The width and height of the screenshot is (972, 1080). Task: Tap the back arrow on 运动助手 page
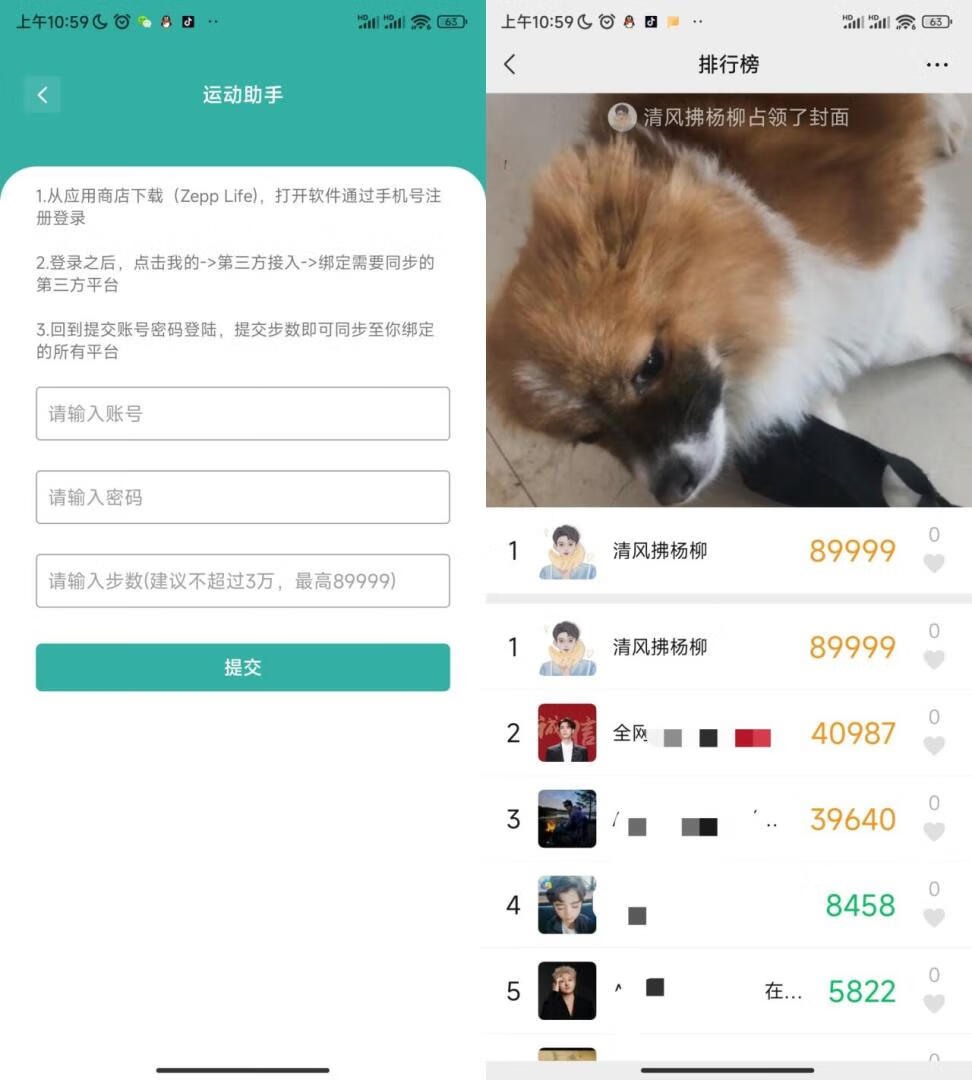pyautogui.click(x=42, y=95)
